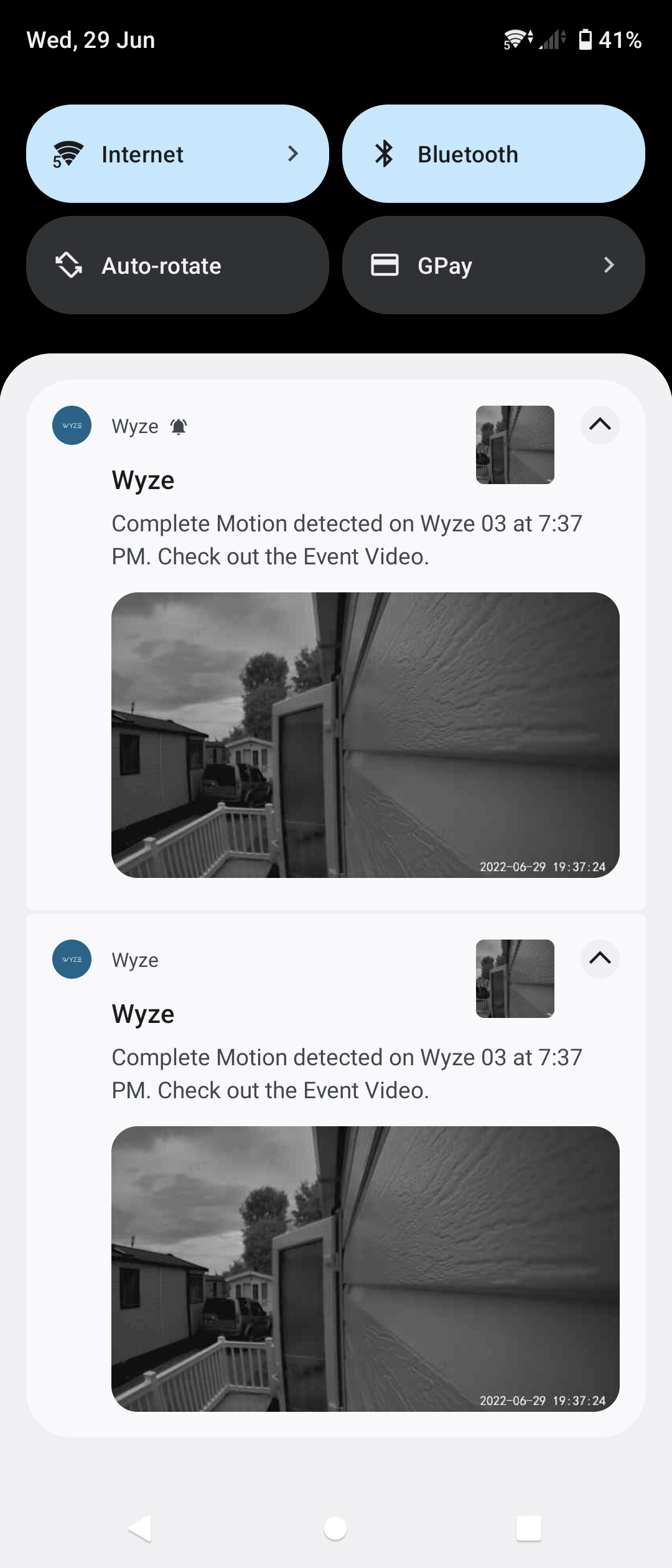Show recent apps
672x1568 pixels.
[529, 1528]
